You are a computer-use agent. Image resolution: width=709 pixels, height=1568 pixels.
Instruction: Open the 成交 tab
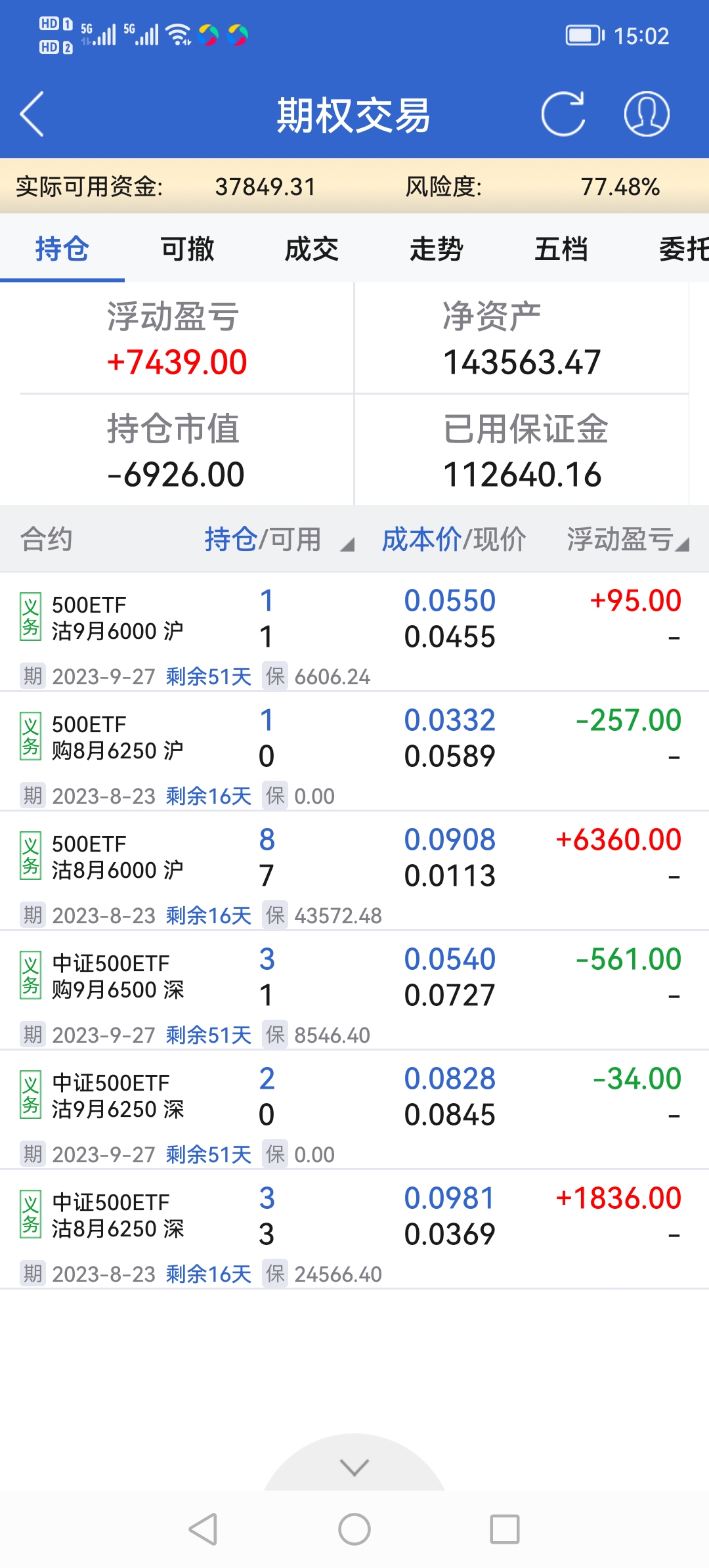tap(312, 250)
